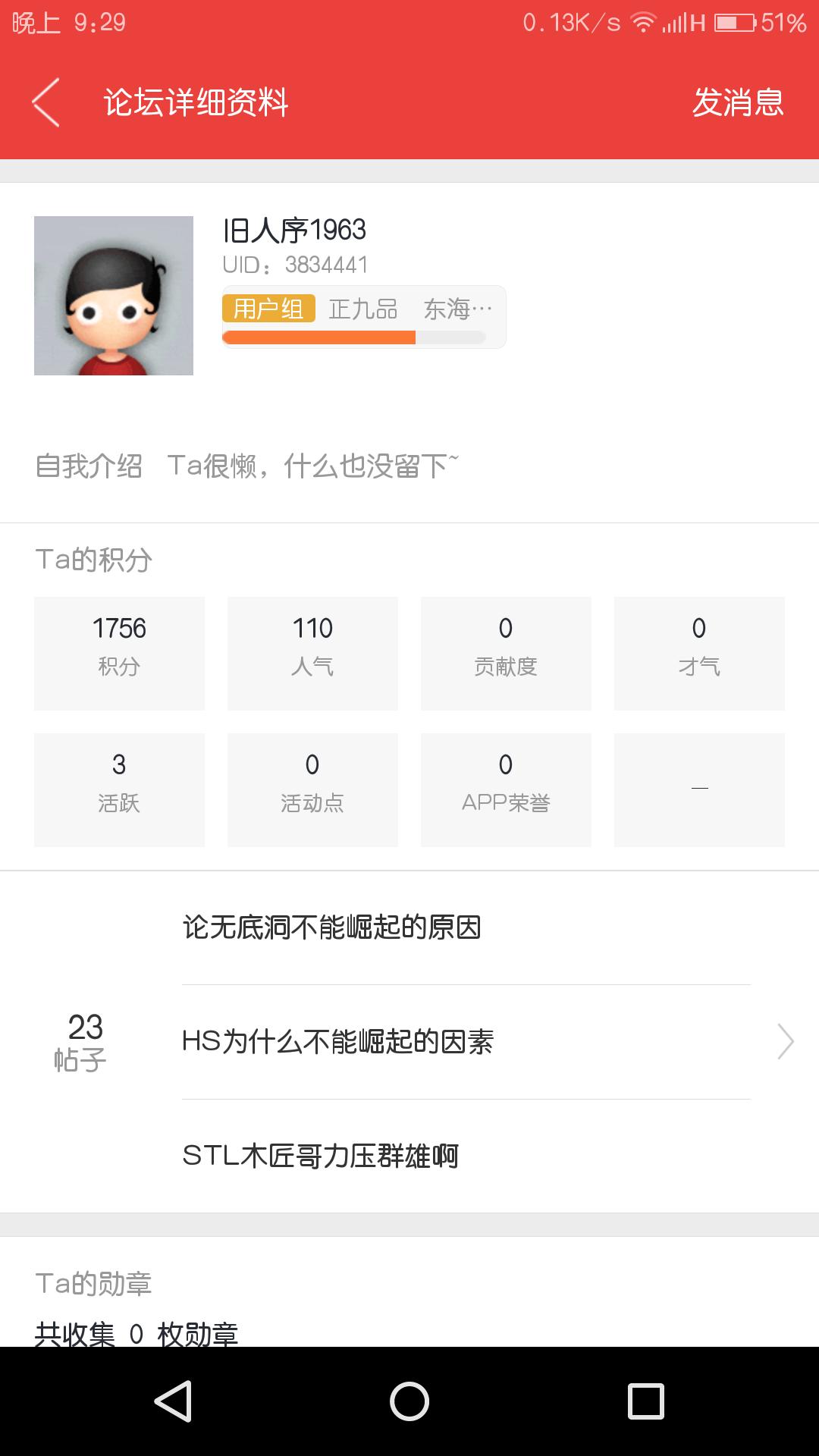View all 23 帖子 via the chevron
Viewport: 819px width, 1456px height.
pyautogui.click(x=785, y=1042)
